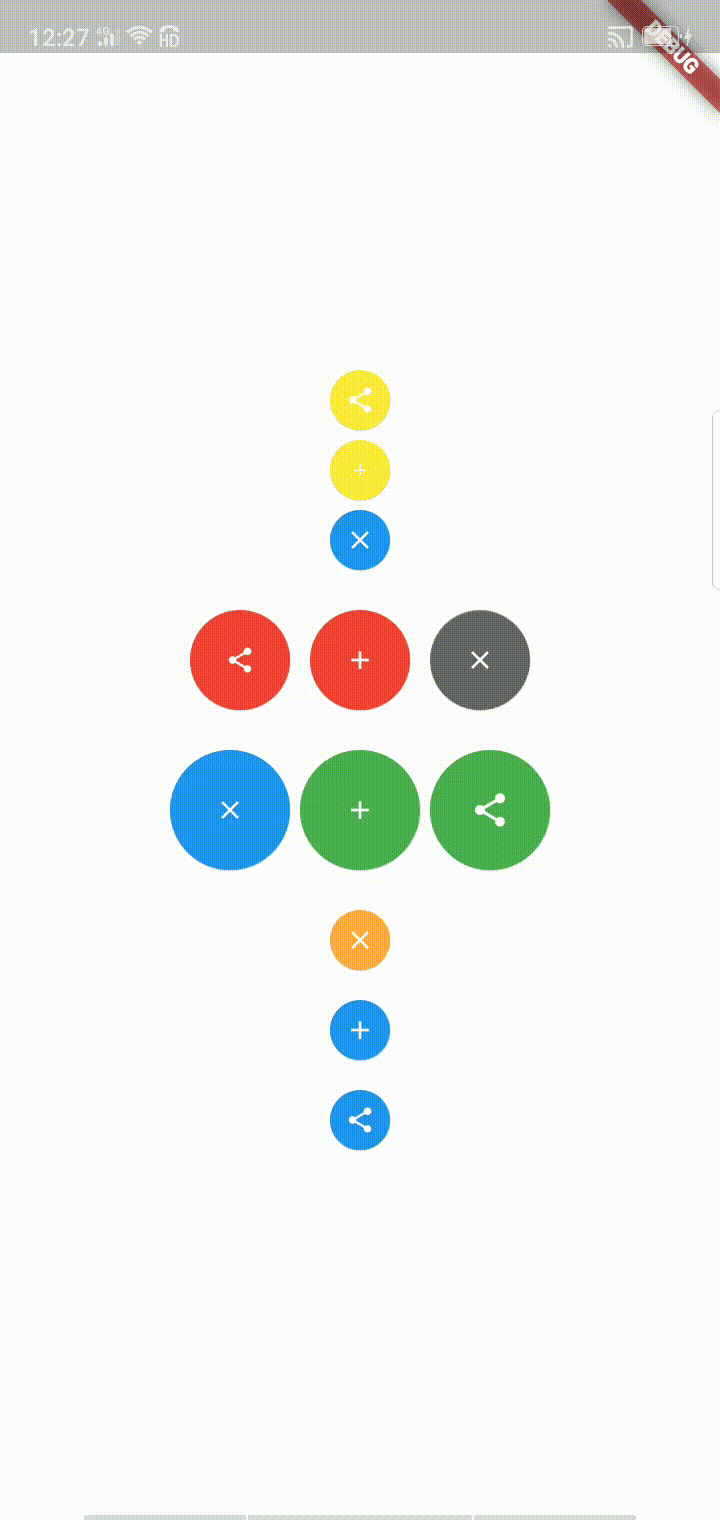Tap the yellow plus button

pos(360,470)
